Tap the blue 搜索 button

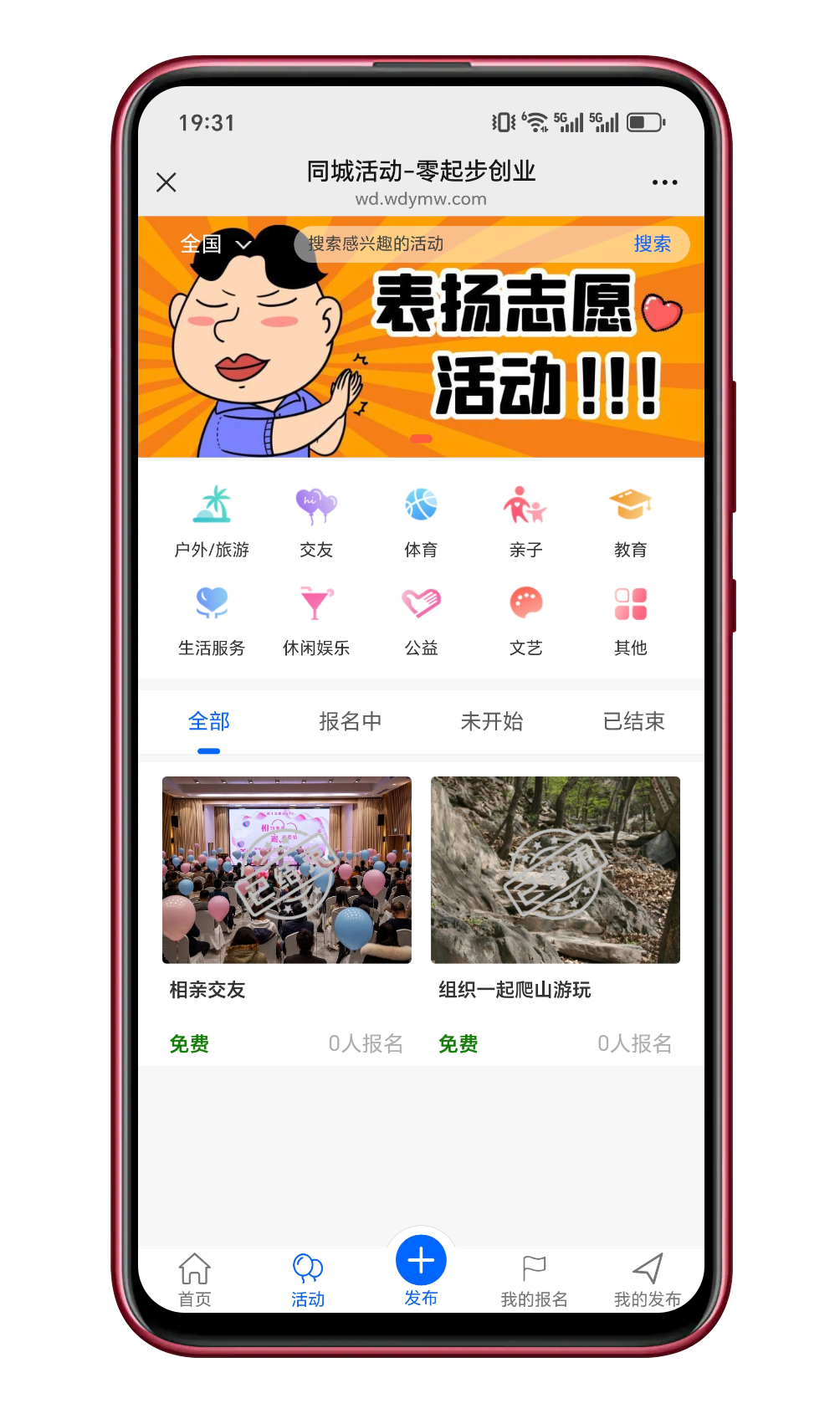(652, 244)
